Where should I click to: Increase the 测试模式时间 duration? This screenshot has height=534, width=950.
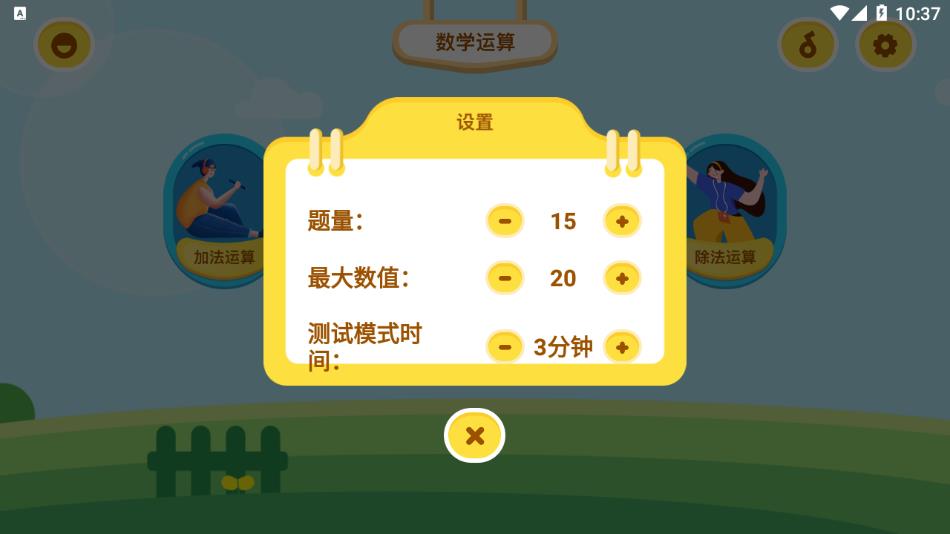click(x=622, y=347)
